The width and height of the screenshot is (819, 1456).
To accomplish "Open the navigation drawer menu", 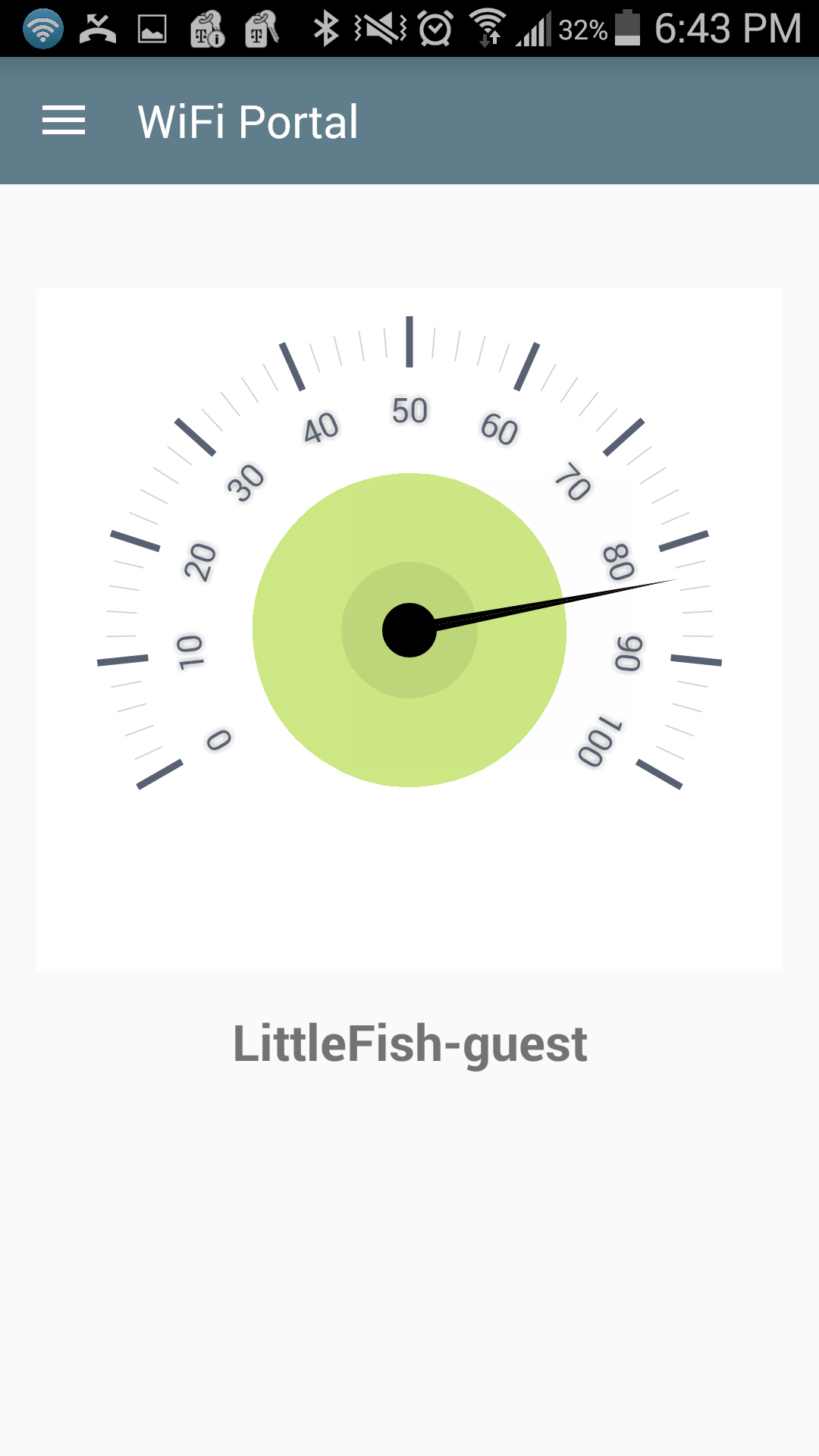I will pyautogui.click(x=64, y=121).
